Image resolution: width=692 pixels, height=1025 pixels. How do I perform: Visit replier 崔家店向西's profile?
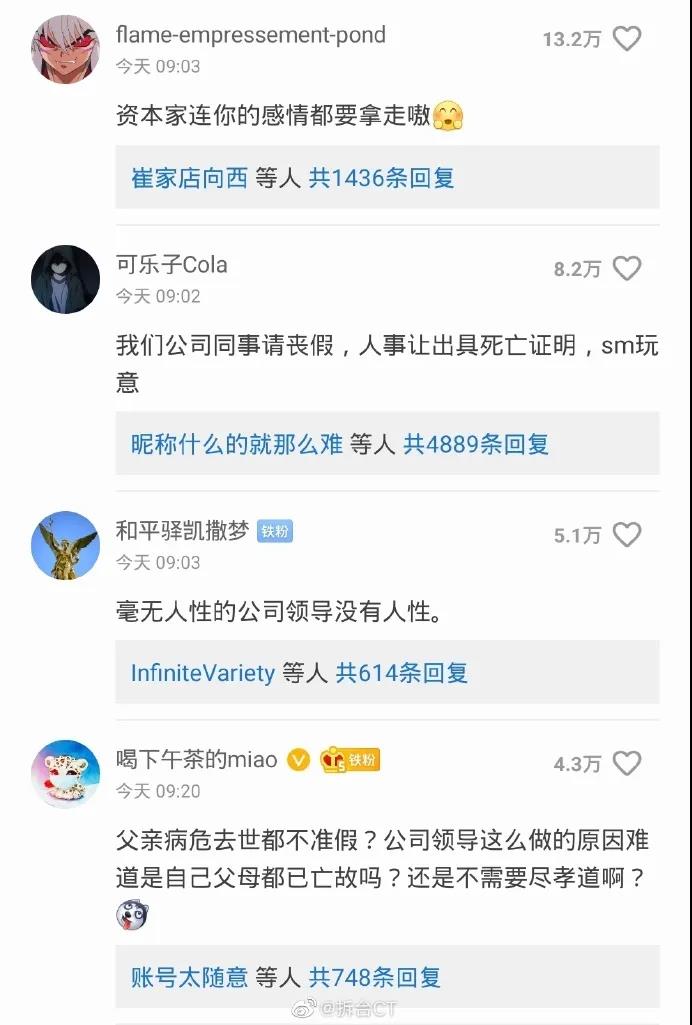point(189,178)
